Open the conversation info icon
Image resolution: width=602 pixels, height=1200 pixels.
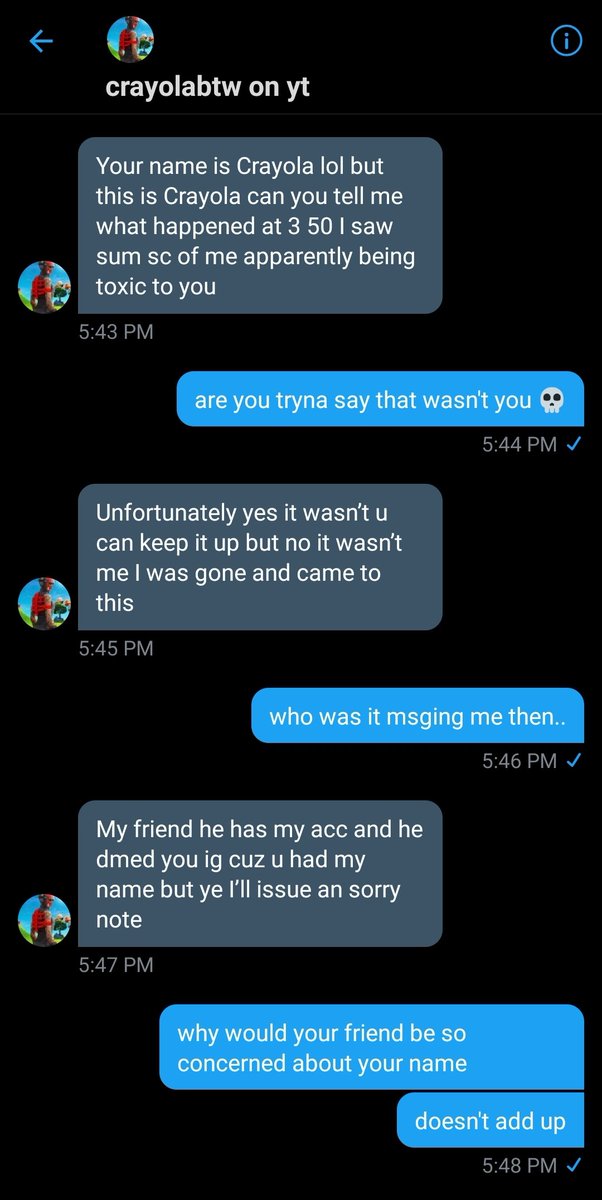point(566,41)
